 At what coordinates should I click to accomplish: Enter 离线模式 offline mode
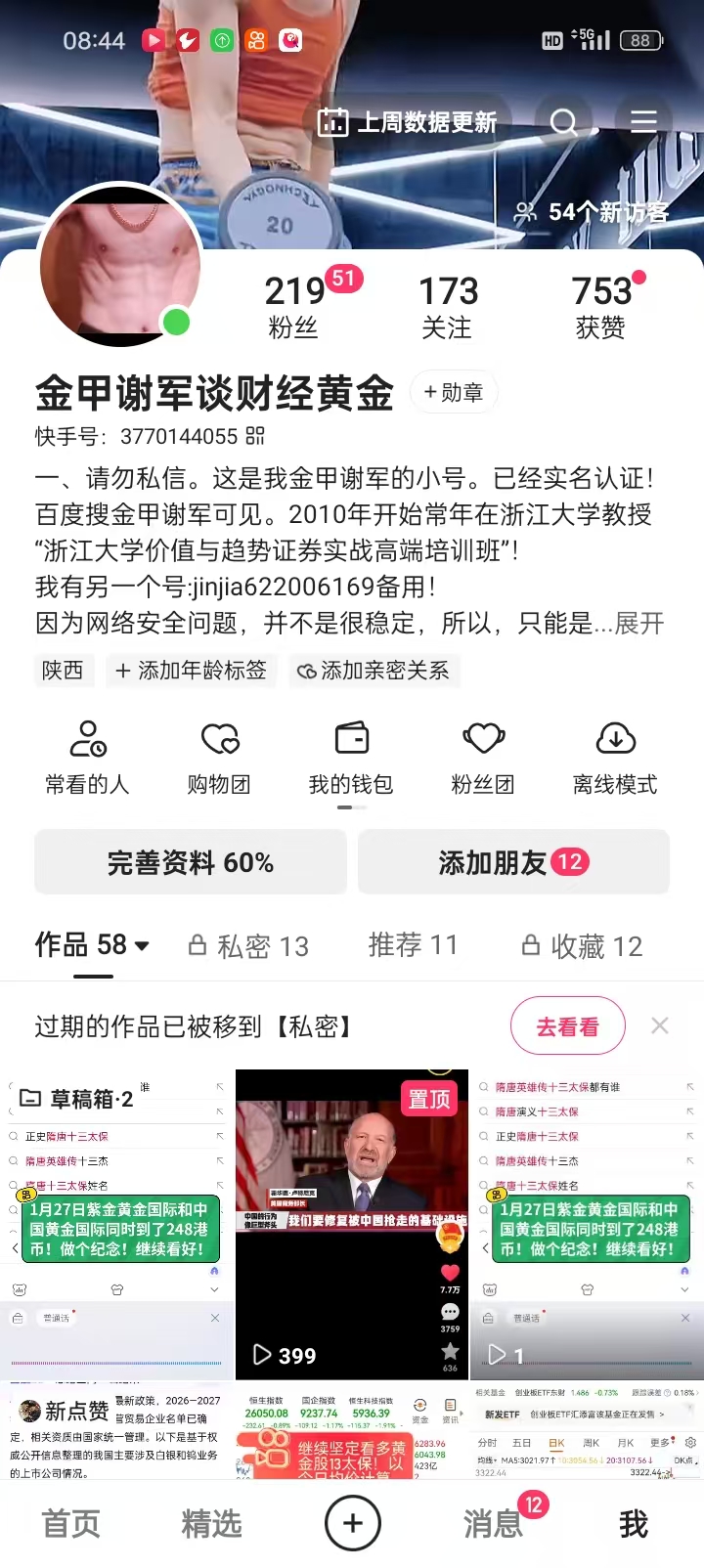[615, 758]
